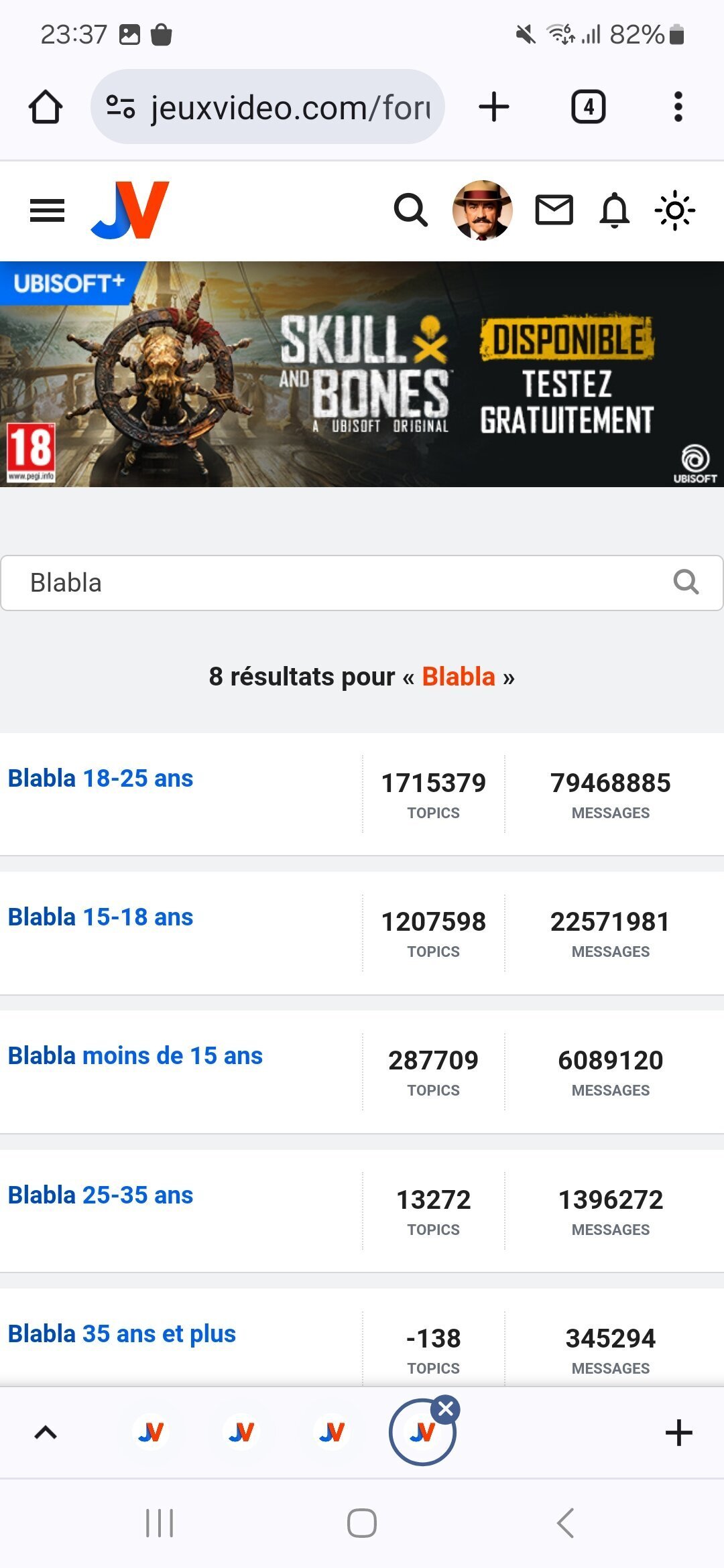Image resolution: width=724 pixels, height=1568 pixels.
Task: Expand the bottom tab strip chevron
Action: click(x=46, y=1433)
